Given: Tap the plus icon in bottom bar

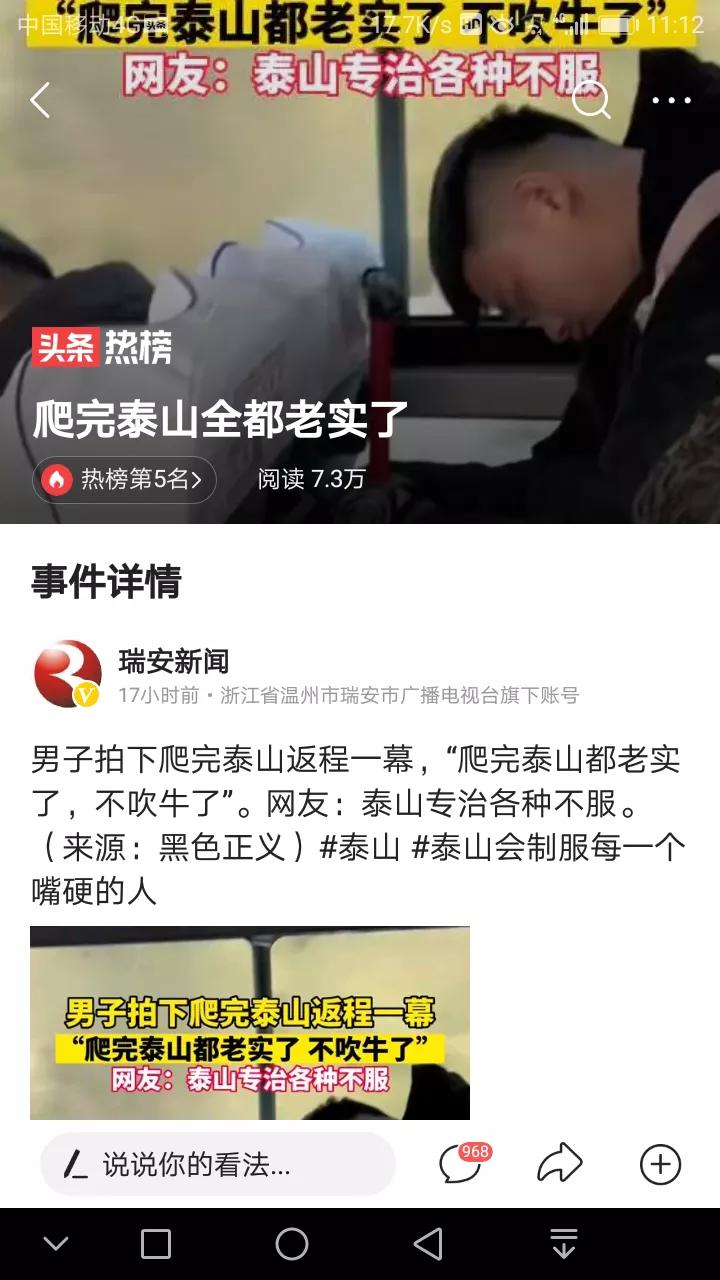Looking at the screenshot, I should click(660, 1165).
